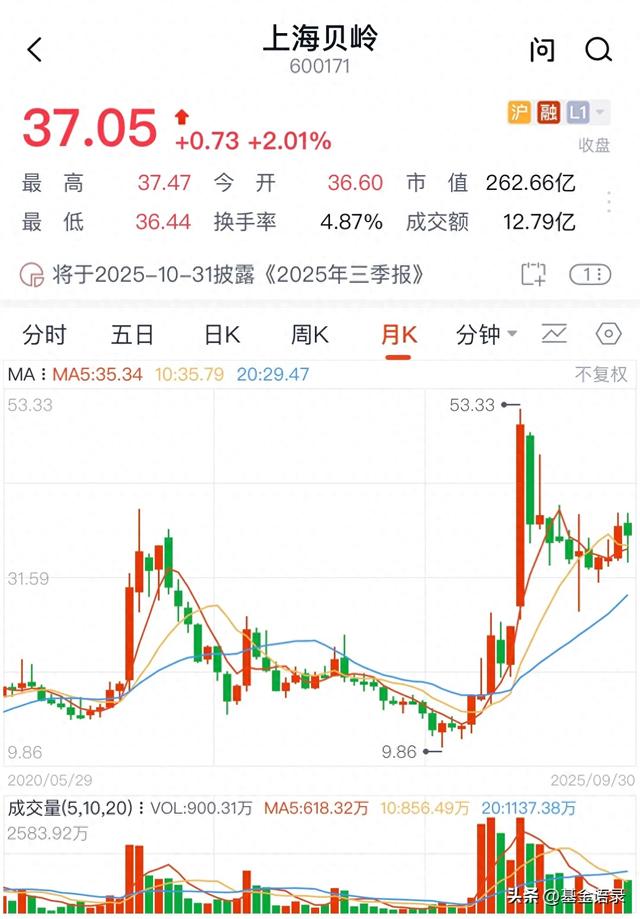Open chart settings hexagon icon
Screen dimensions: 640x919
[608, 334]
